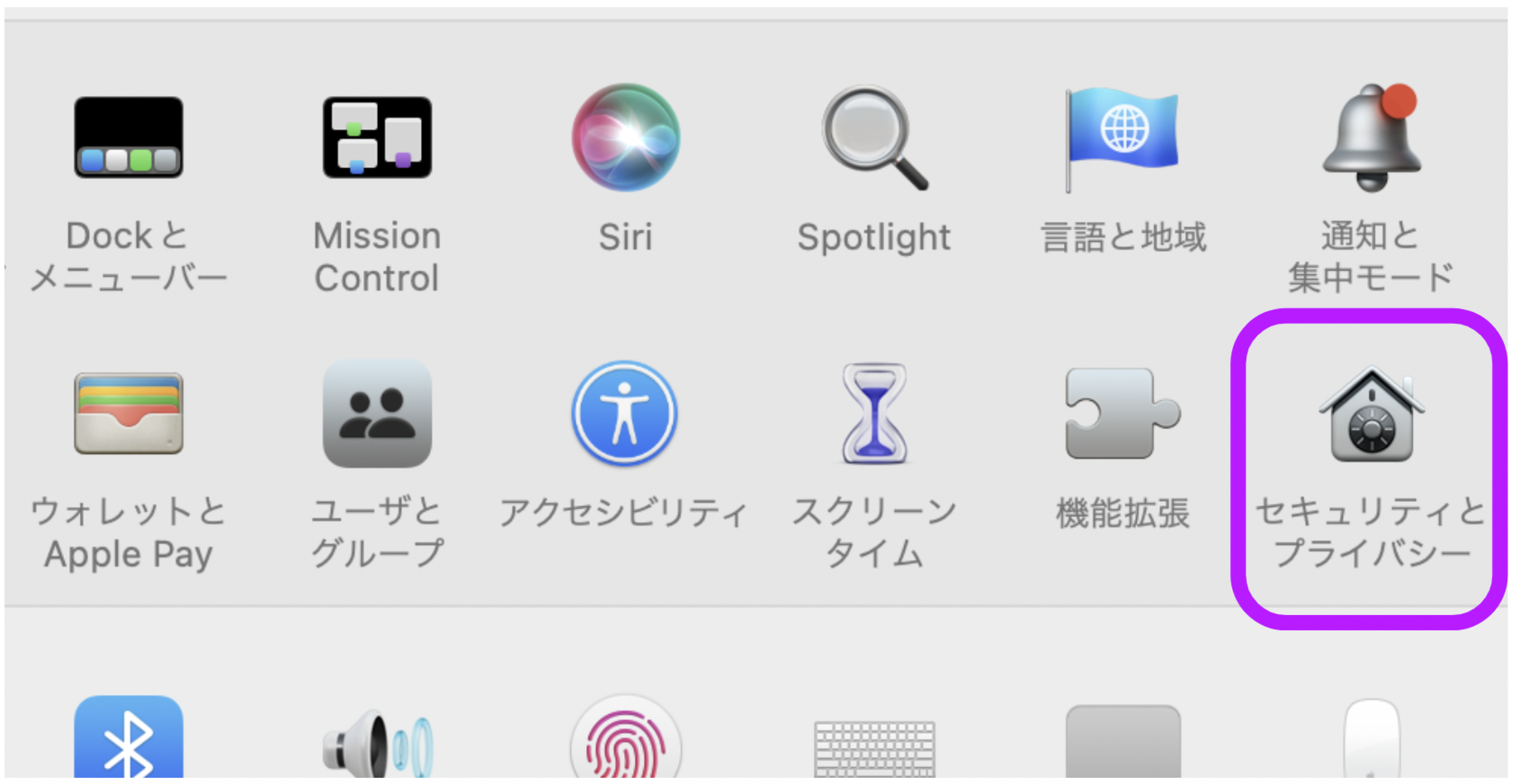Open アクセシビリティ settings
This screenshot has height=784, width=1520.
625,413
